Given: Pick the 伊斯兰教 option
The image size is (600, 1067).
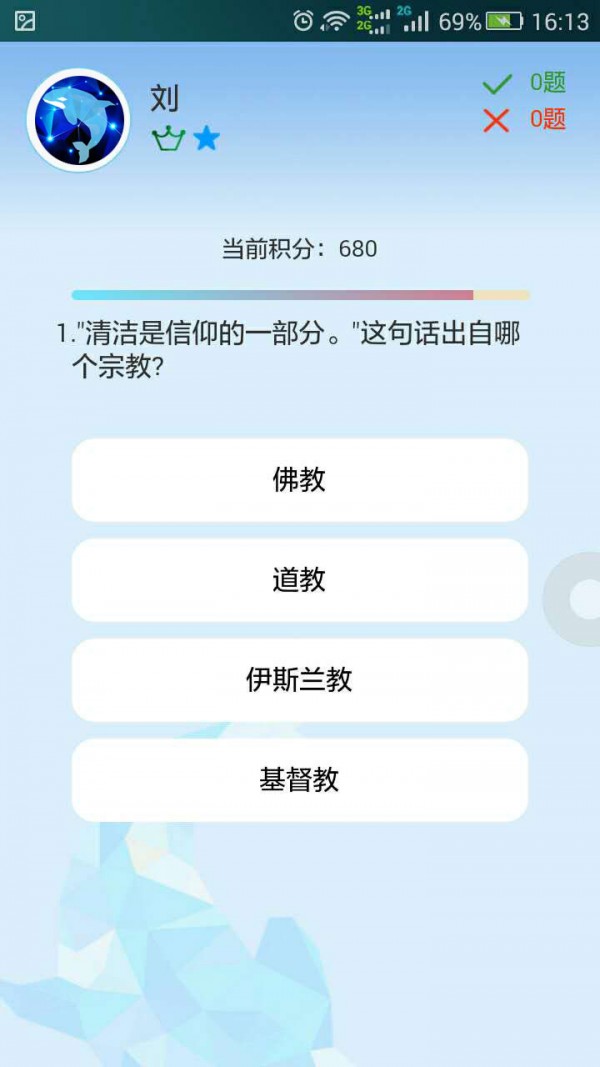Looking at the screenshot, I should point(299,680).
